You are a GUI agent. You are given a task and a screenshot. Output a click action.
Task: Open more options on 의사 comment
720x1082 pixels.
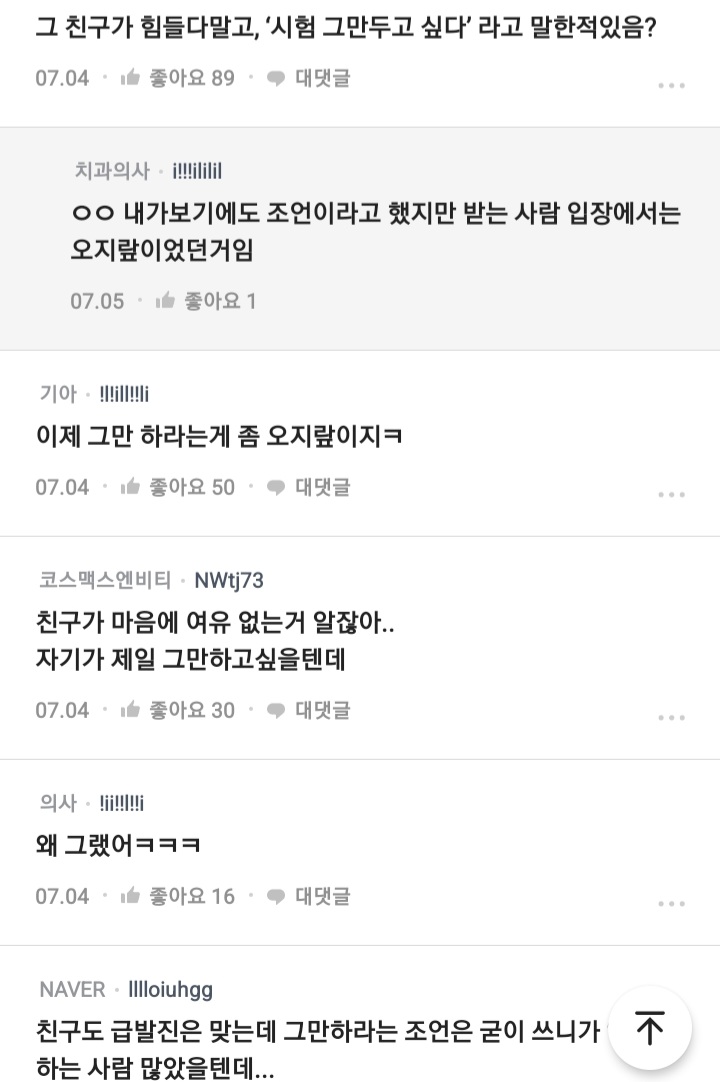point(671,904)
